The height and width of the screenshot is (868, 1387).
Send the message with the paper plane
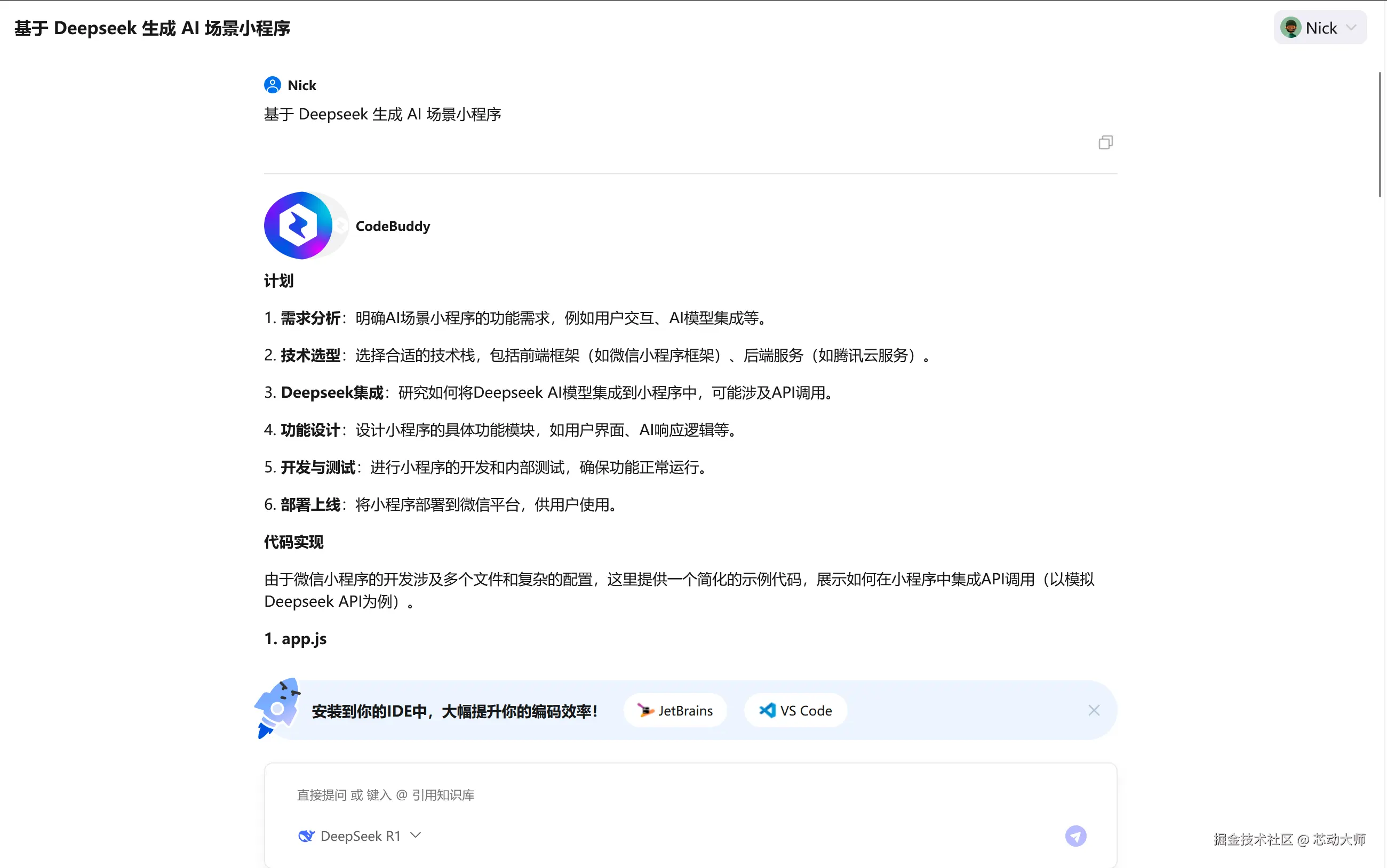coord(1075,836)
